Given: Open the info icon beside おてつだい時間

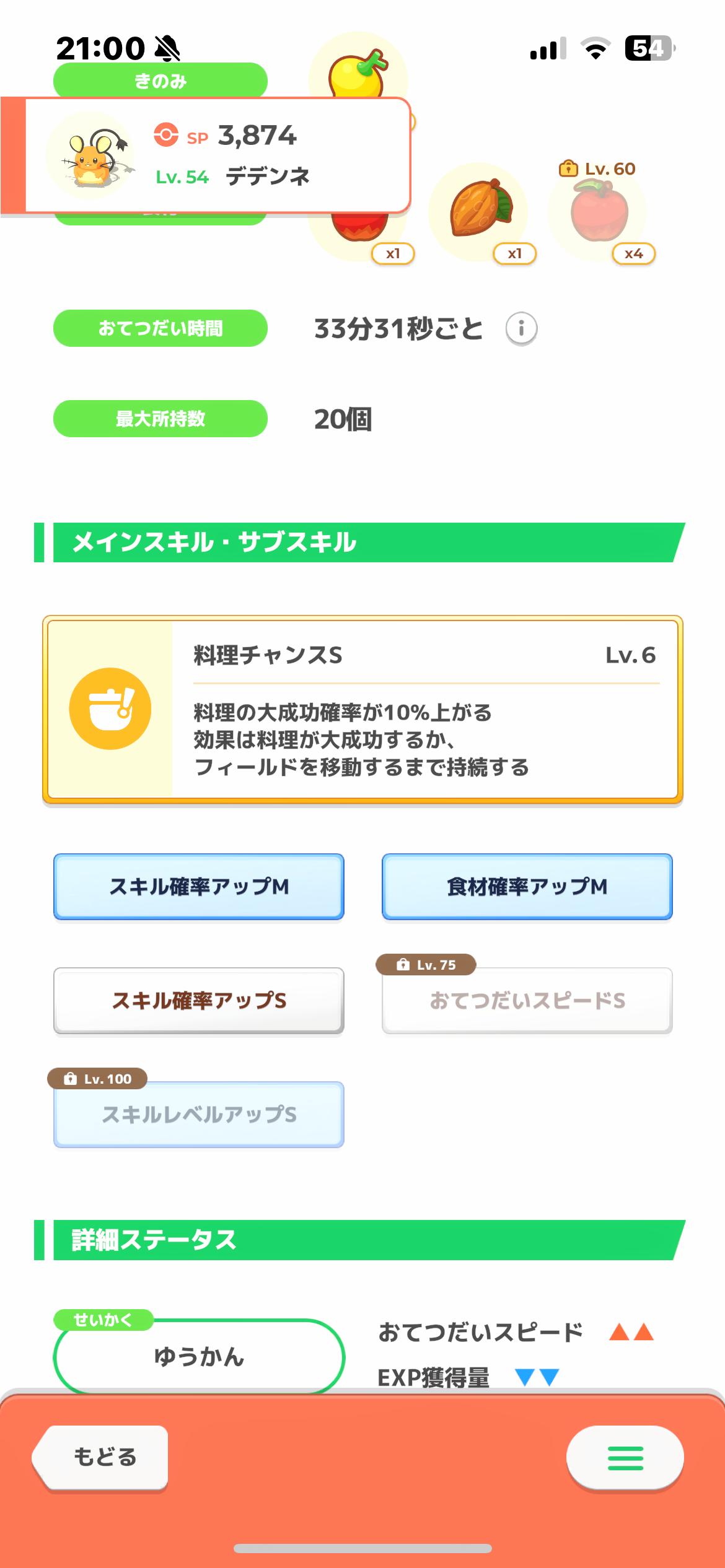Looking at the screenshot, I should pyautogui.click(x=521, y=329).
